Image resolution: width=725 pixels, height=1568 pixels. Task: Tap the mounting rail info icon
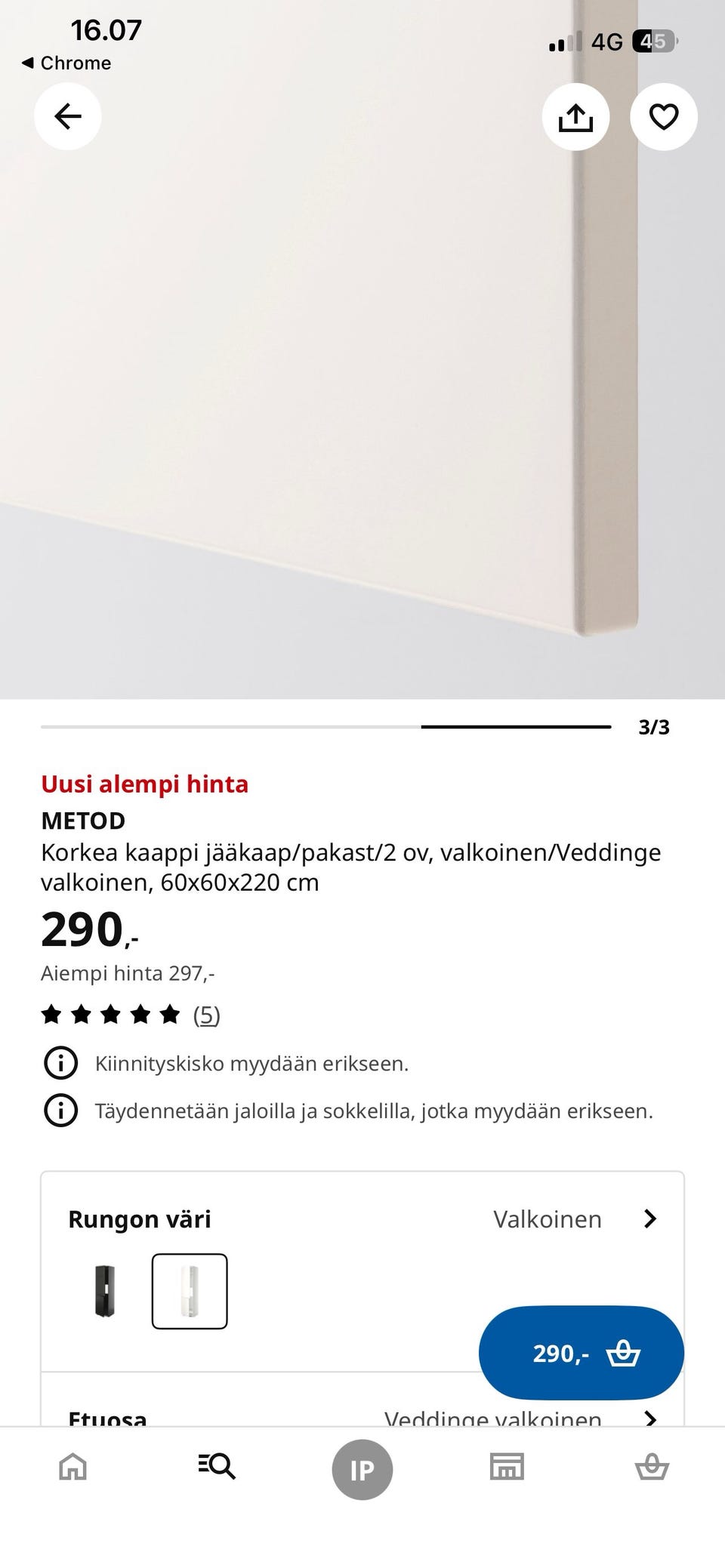tap(60, 1064)
